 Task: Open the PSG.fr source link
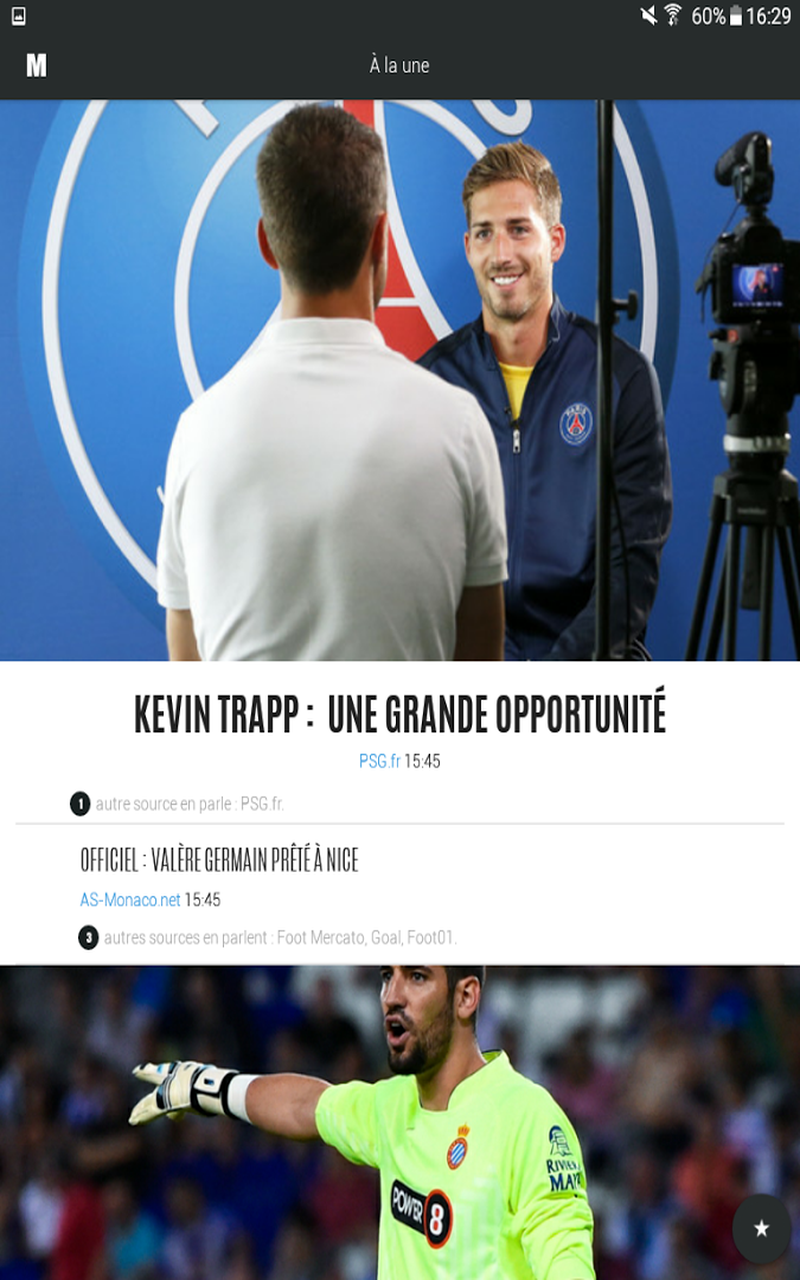point(379,761)
